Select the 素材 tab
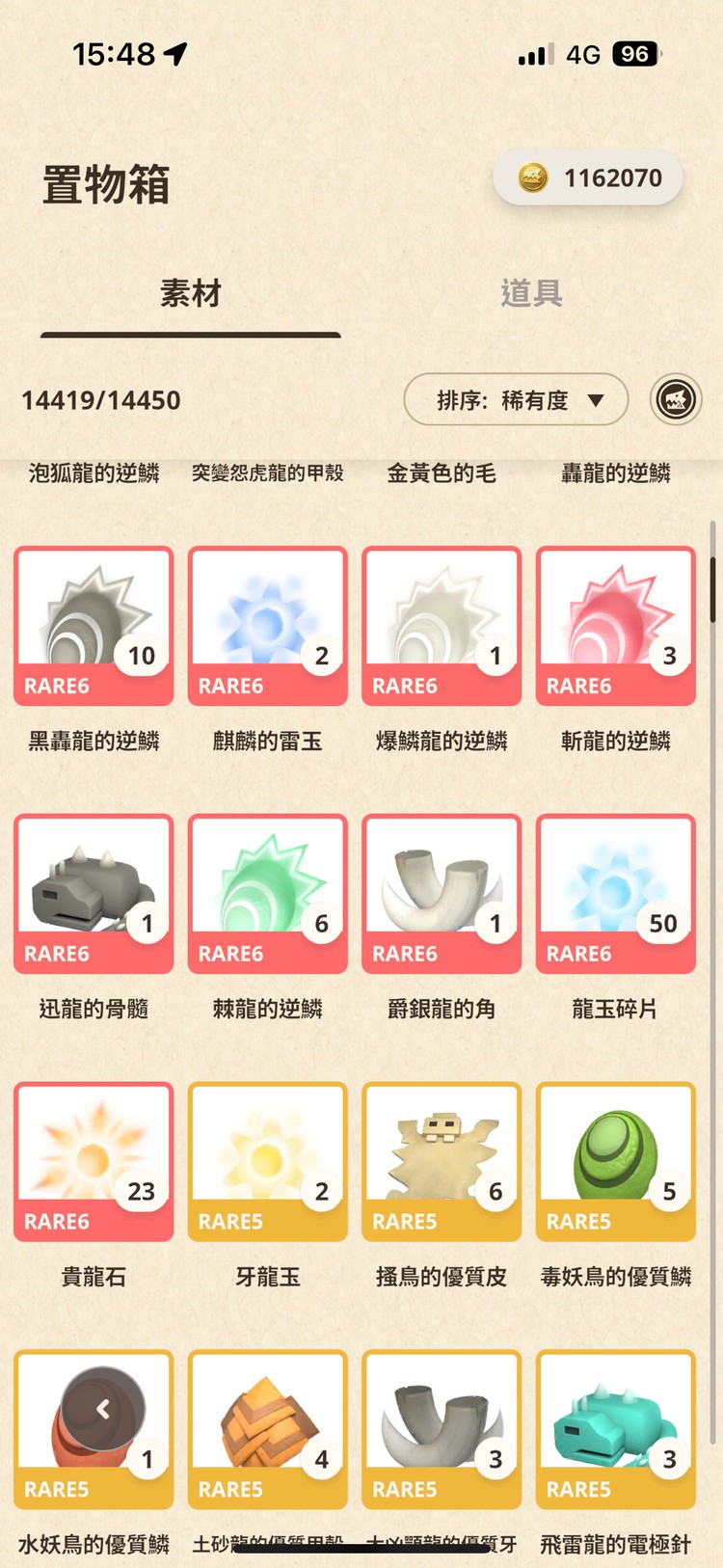The height and width of the screenshot is (1568, 723). 188,295
